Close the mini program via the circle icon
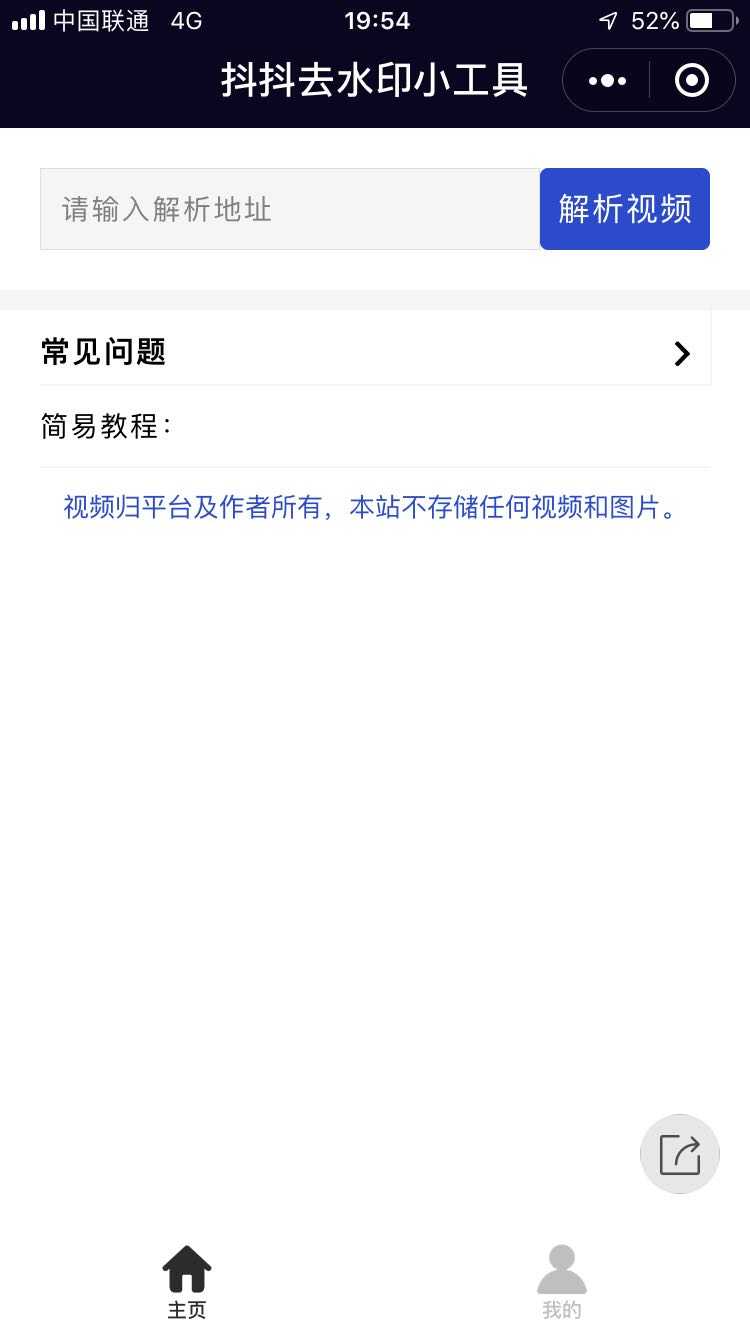750x1334 pixels. pos(692,80)
